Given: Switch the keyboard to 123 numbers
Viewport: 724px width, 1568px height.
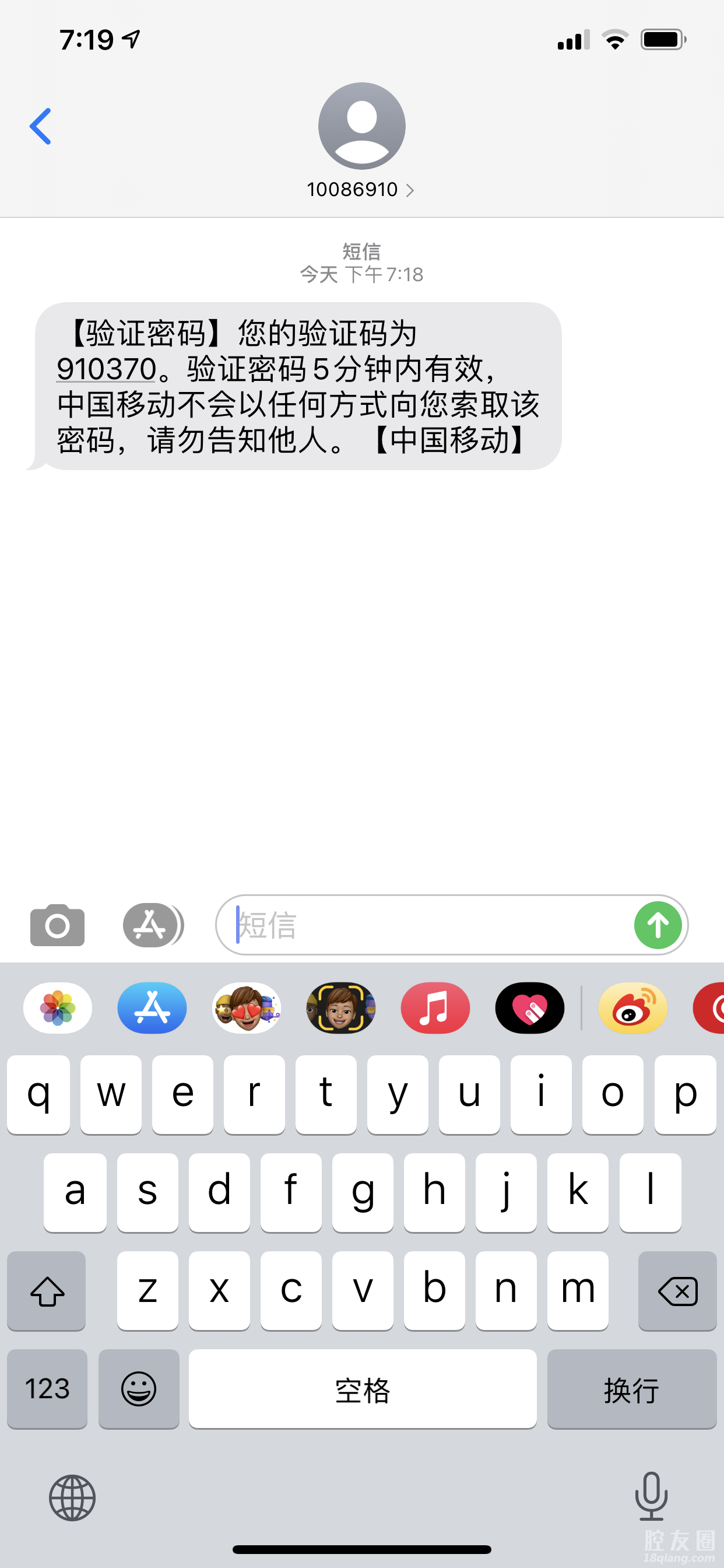Looking at the screenshot, I should pos(47,1388).
